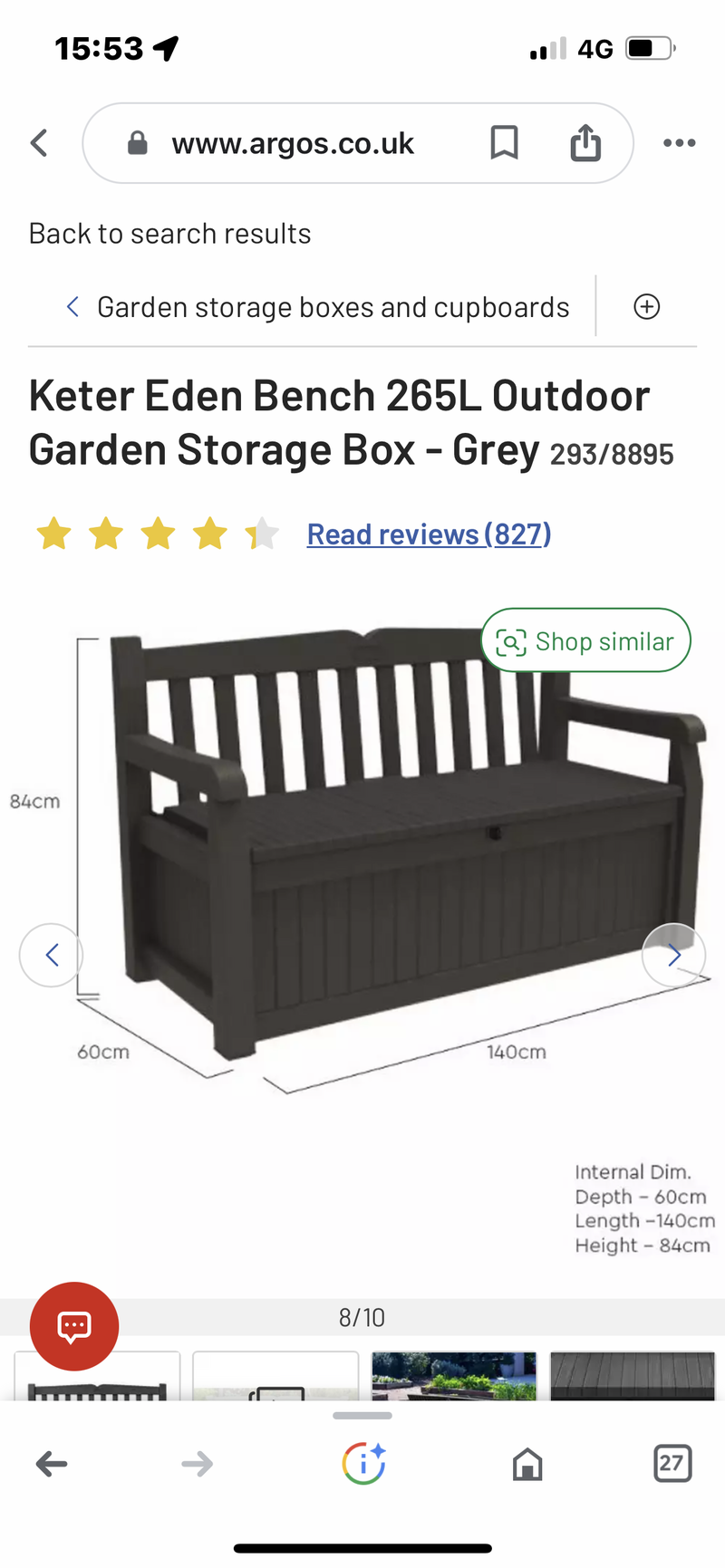Viewport: 725px width, 1568px height.
Task: Expand the plus icon next to breadcrumb
Action: 646,307
